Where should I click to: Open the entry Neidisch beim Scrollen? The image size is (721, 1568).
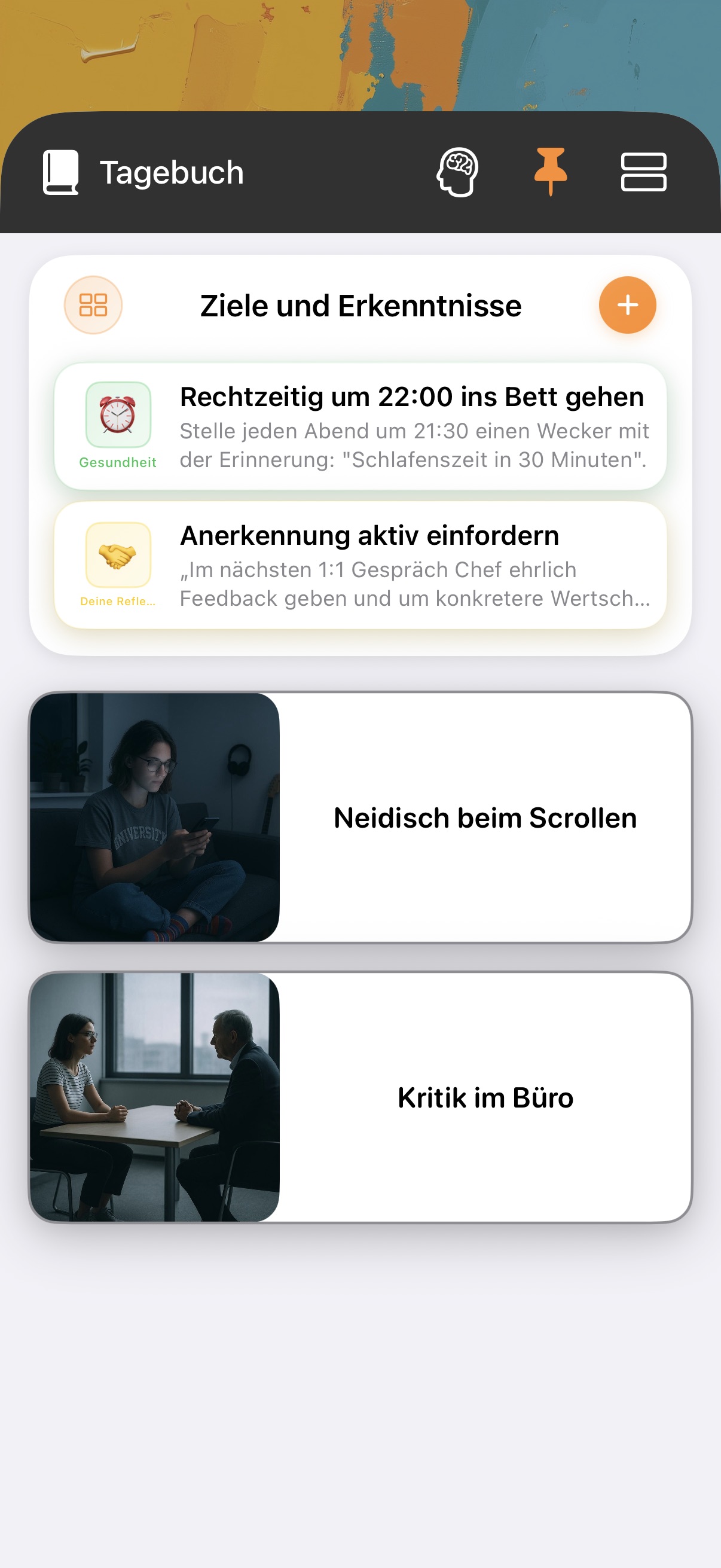click(x=484, y=818)
